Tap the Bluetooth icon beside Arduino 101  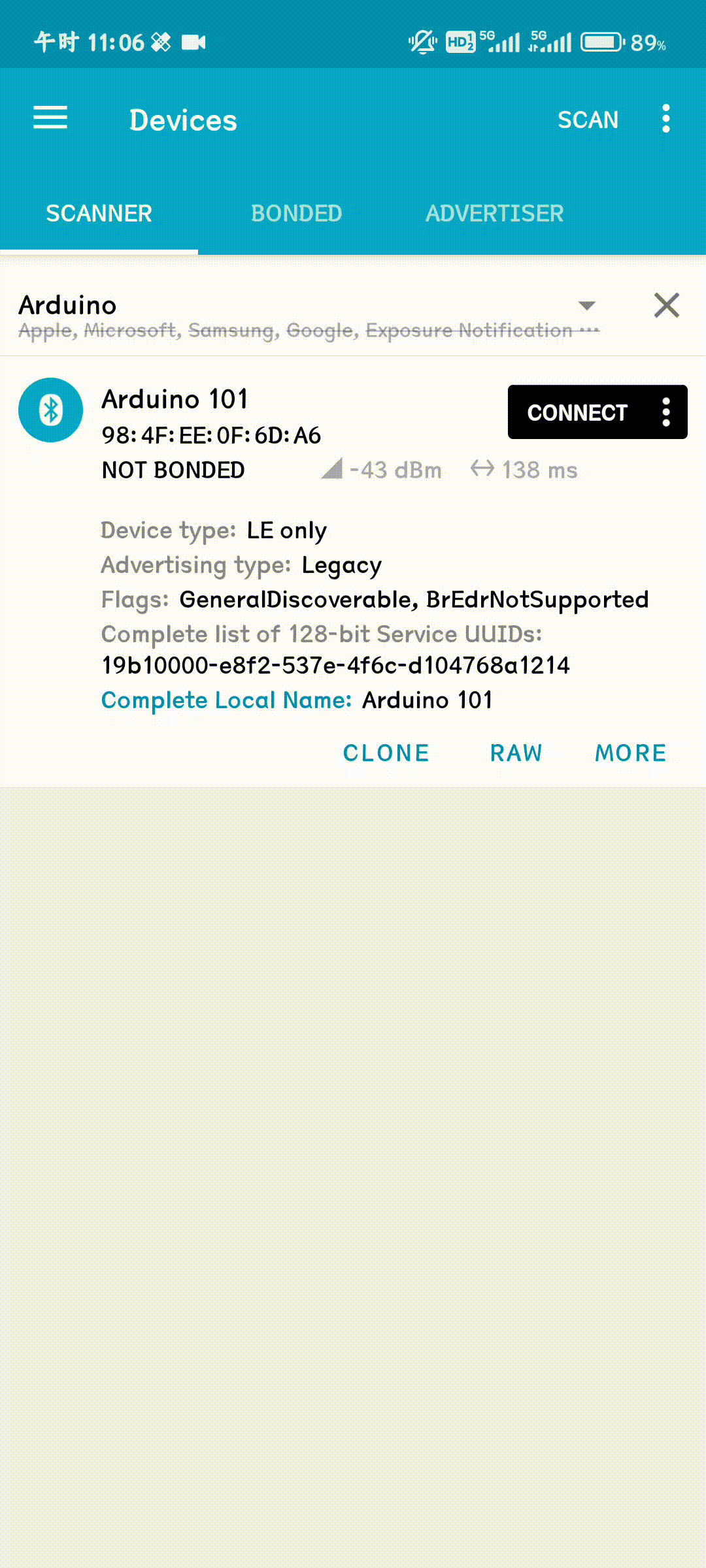pos(51,410)
